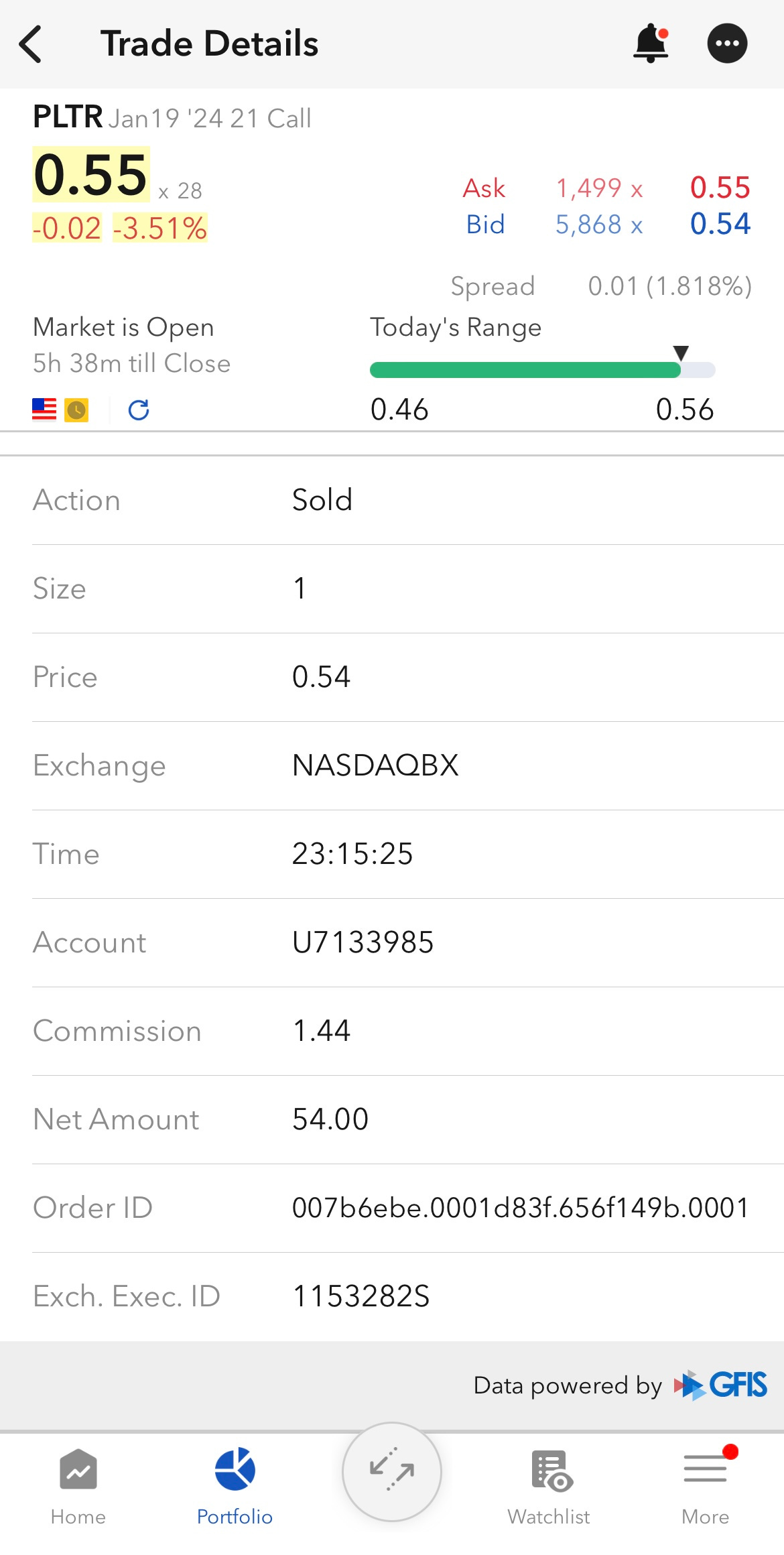This screenshot has width=784, height=1555.
Task: Go back from Trade Details
Action: tap(31, 44)
